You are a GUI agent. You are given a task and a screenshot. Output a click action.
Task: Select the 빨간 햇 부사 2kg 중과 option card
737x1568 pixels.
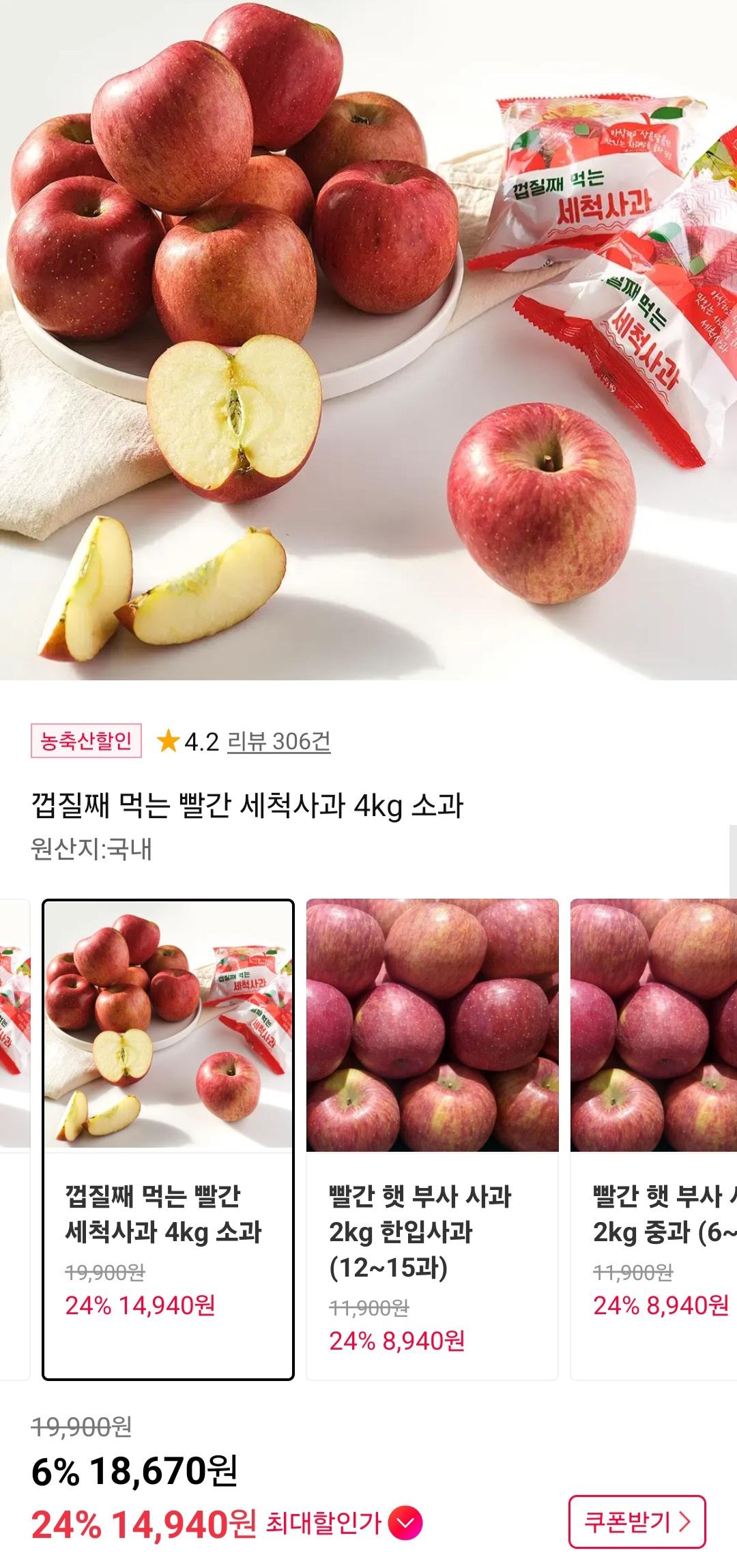pyautogui.click(x=654, y=1139)
